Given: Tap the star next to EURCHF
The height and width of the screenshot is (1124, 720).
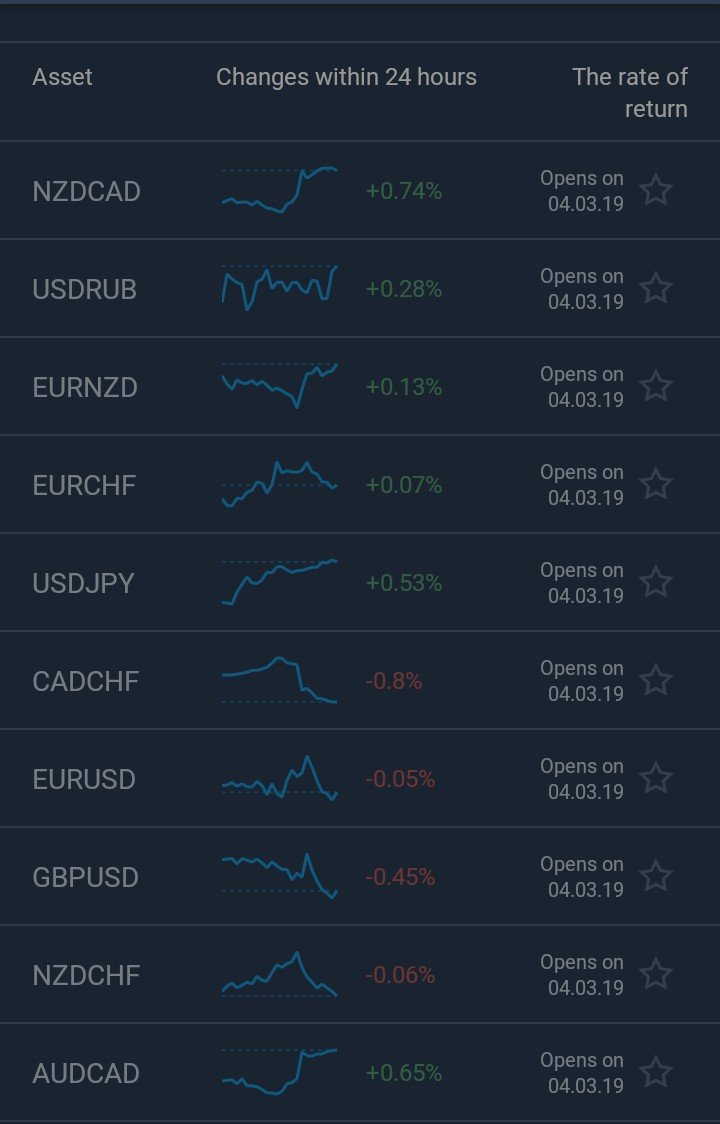Looking at the screenshot, I should (x=656, y=484).
